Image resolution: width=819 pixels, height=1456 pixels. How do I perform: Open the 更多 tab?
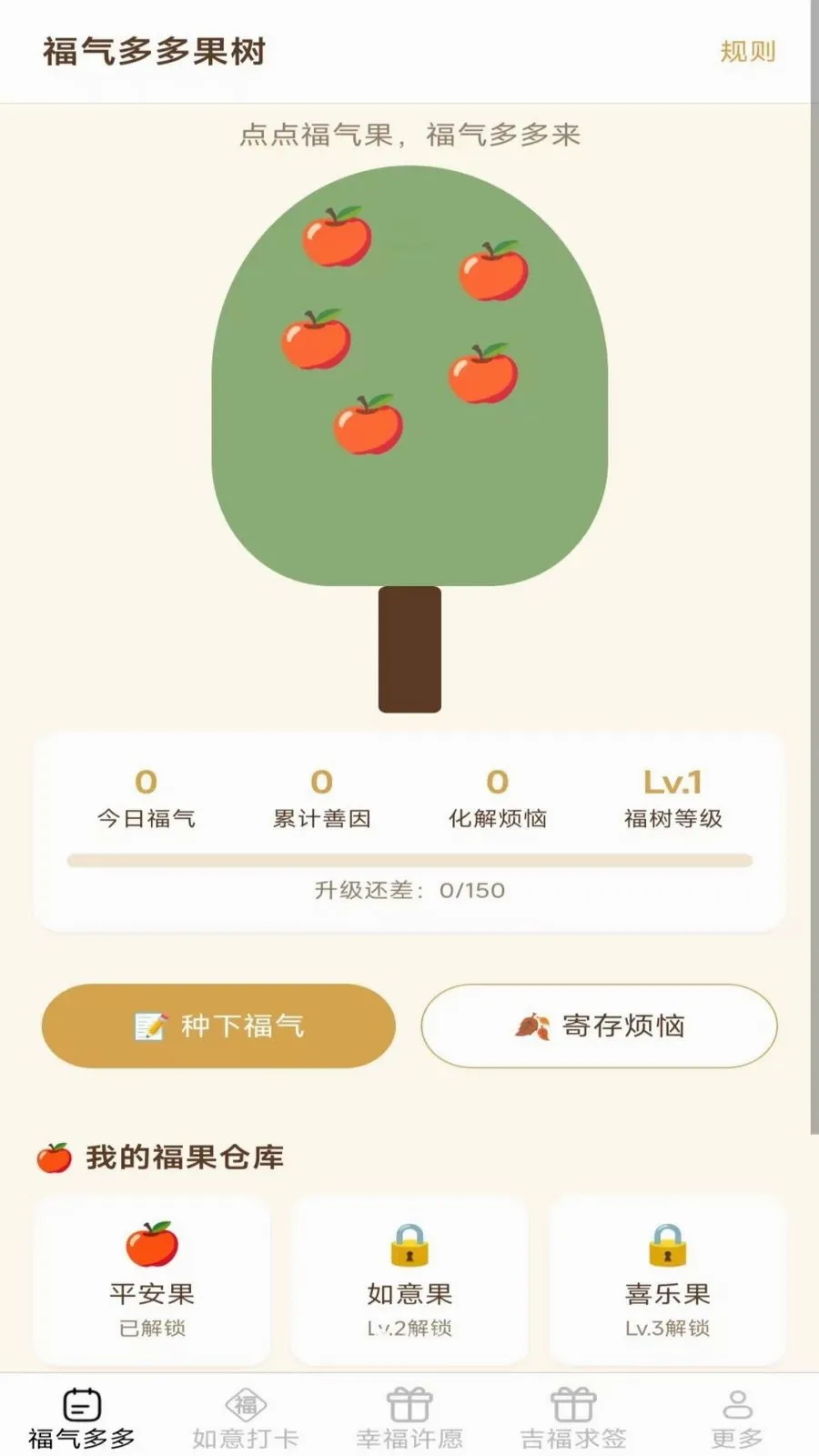(737, 1418)
